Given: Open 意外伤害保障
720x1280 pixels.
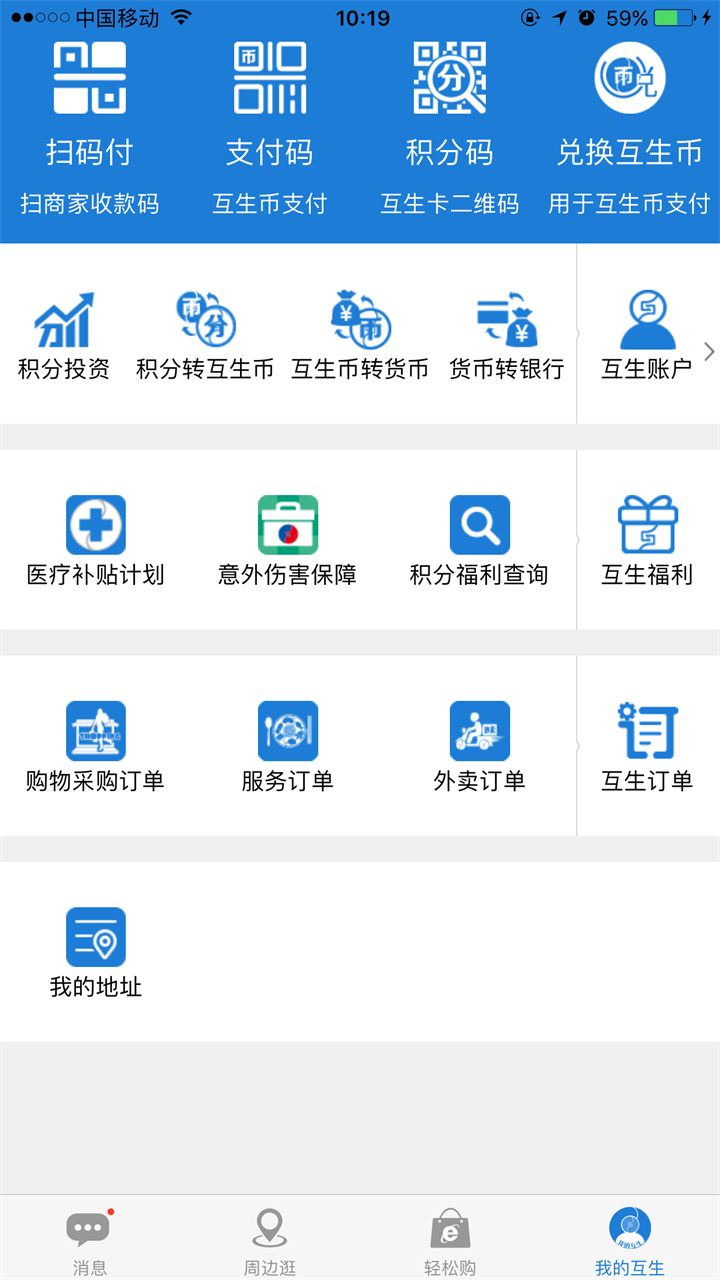Looking at the screenshot, I should pos(287,540).
